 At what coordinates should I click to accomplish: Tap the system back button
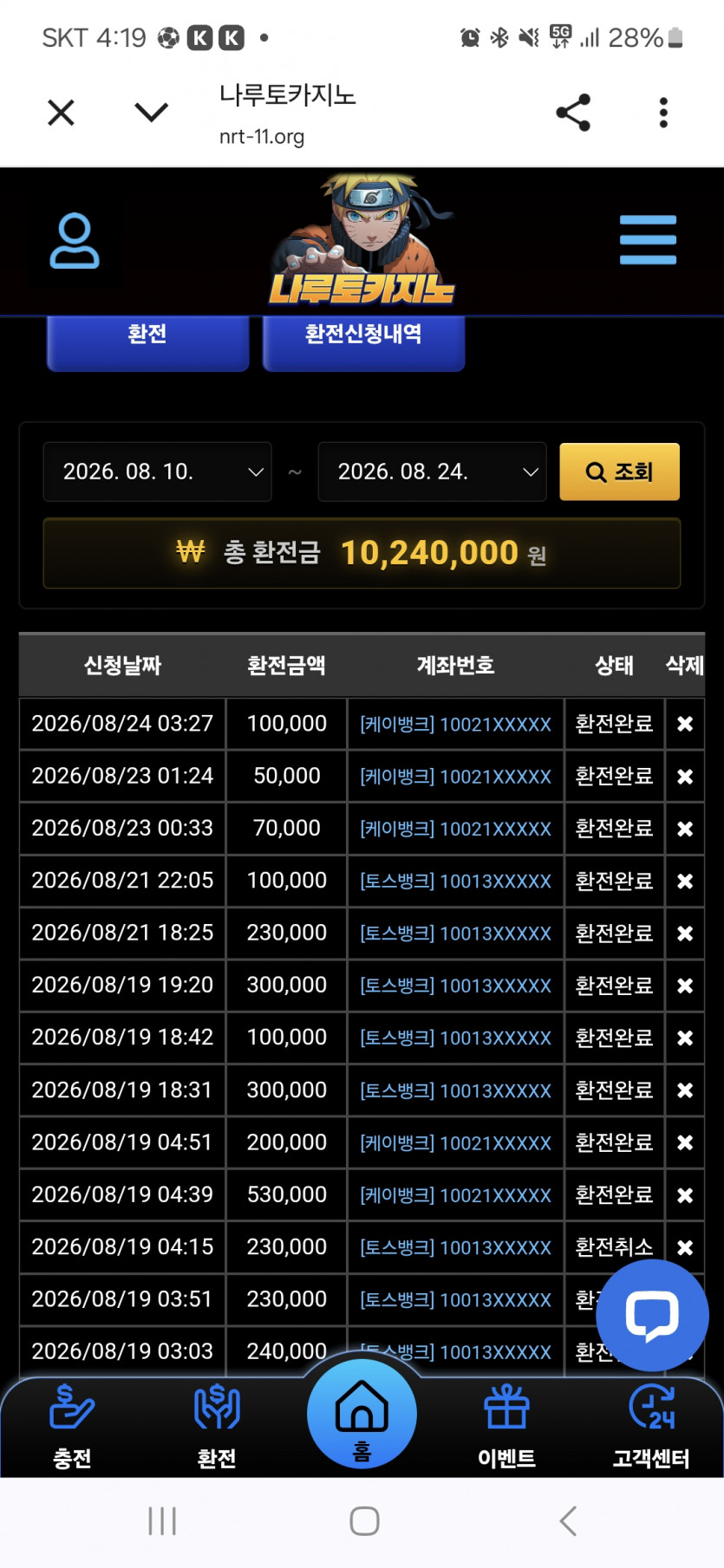(x=568, y=1521)
